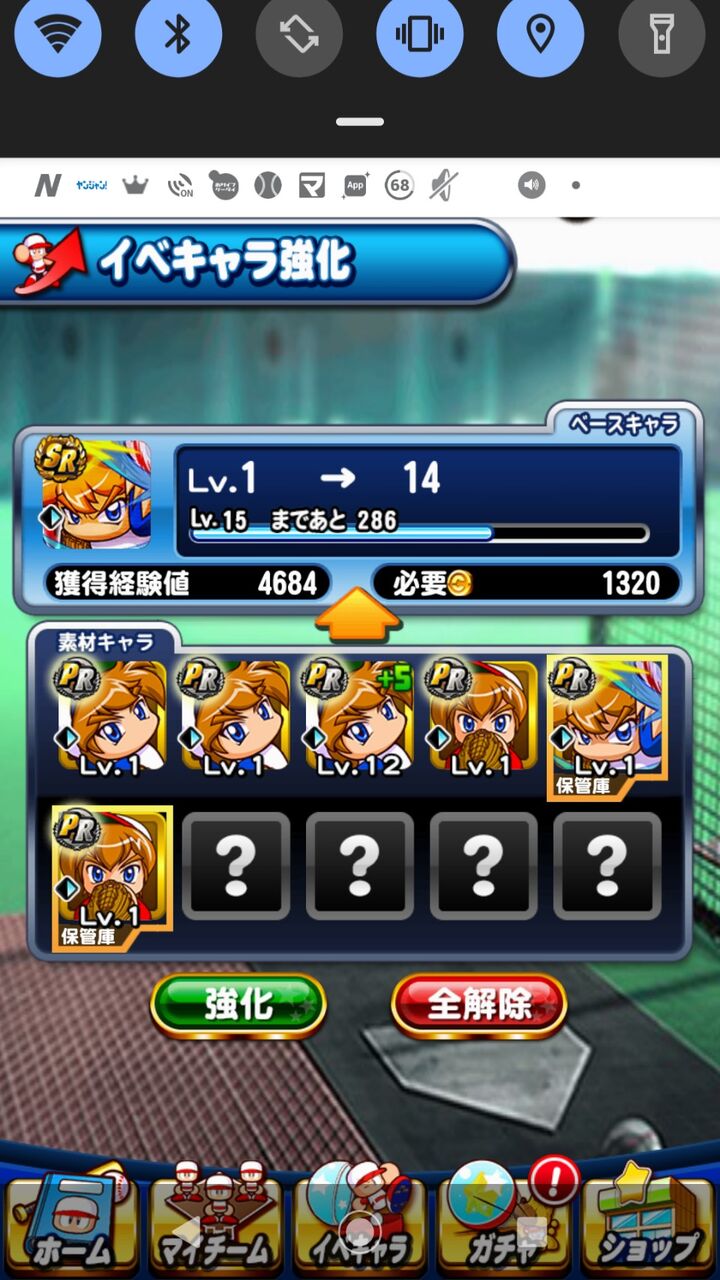Select the SR base character icon
The width and height of the screenshot is (720, 1280).
click(x=95, y=494)
